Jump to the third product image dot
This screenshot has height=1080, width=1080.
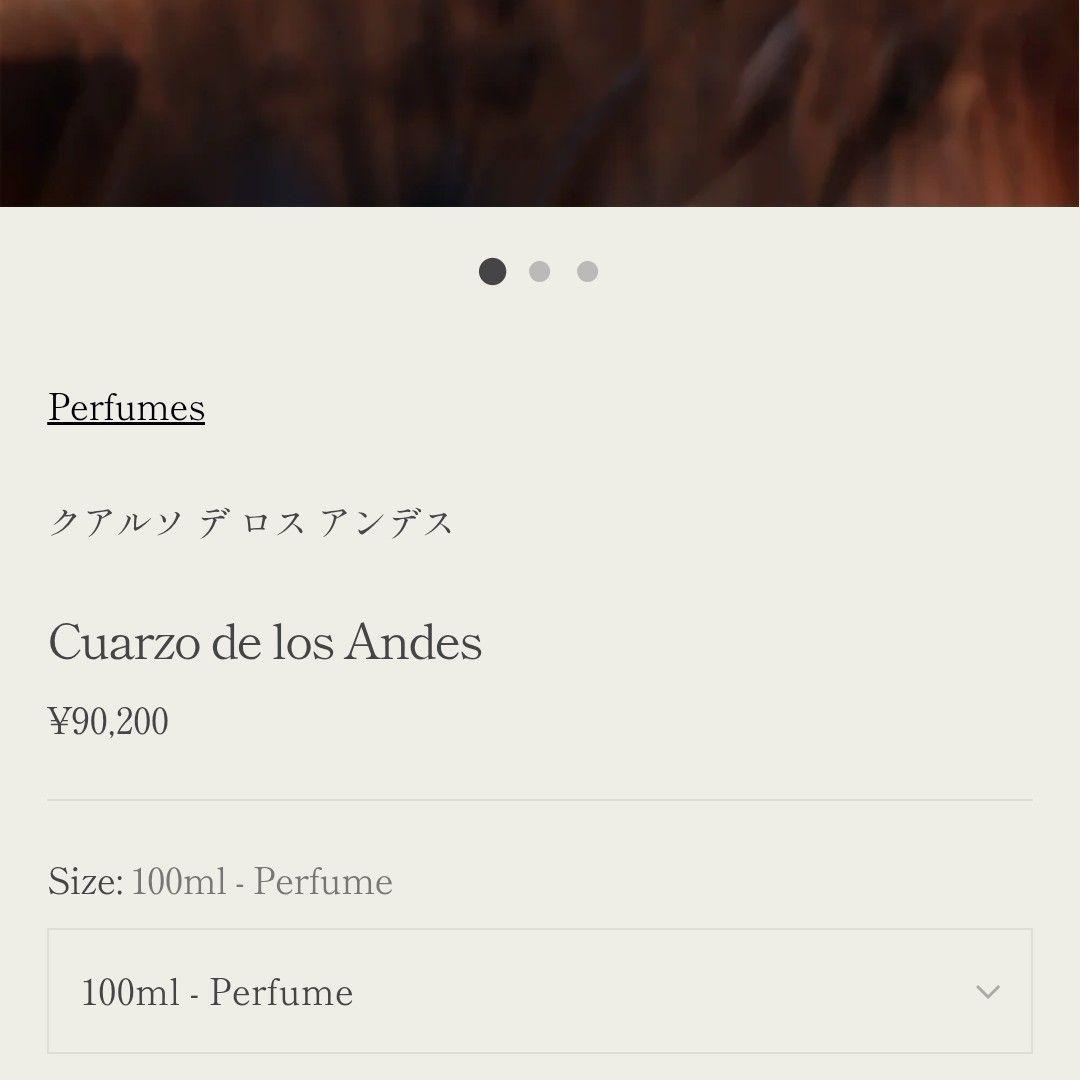click(588, 272)
